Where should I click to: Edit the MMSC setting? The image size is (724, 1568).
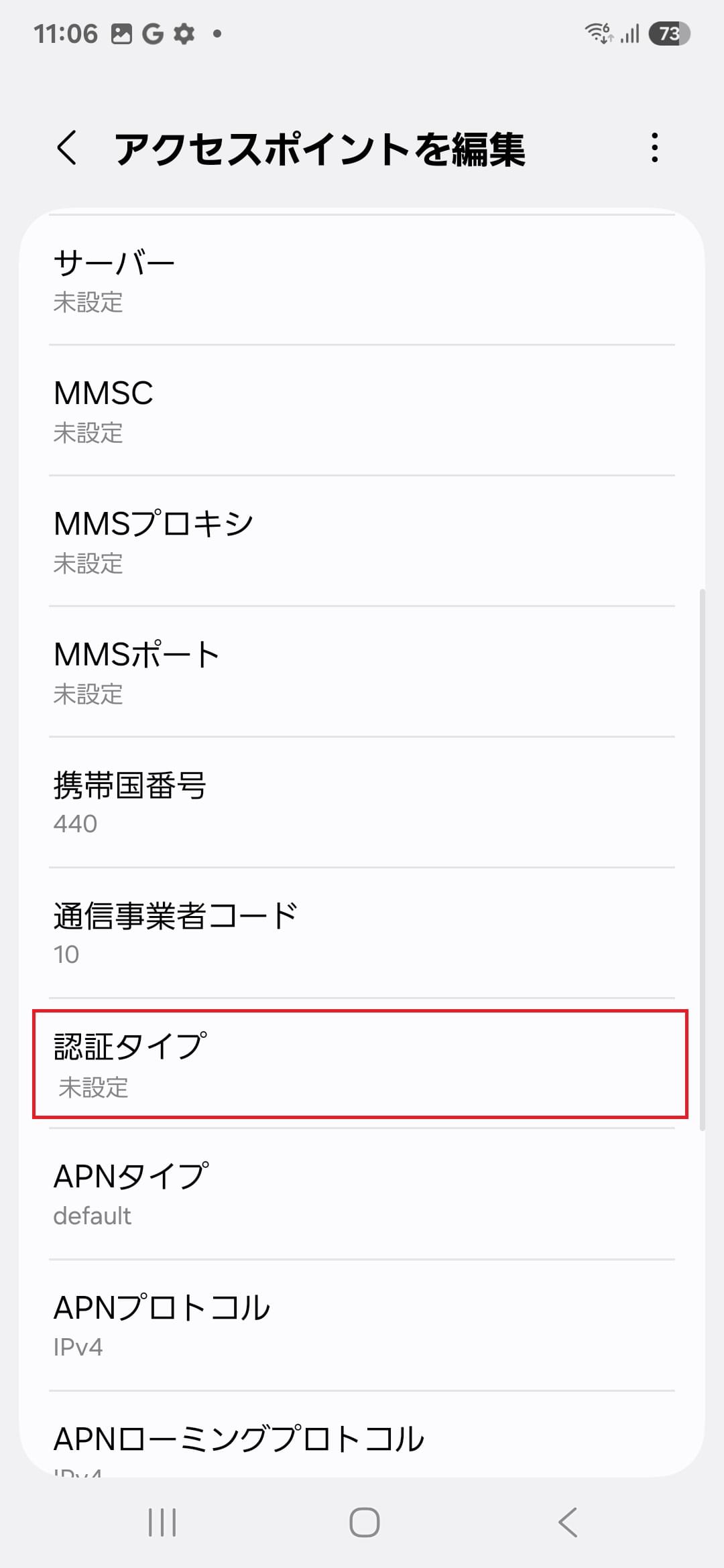[362, 411]
